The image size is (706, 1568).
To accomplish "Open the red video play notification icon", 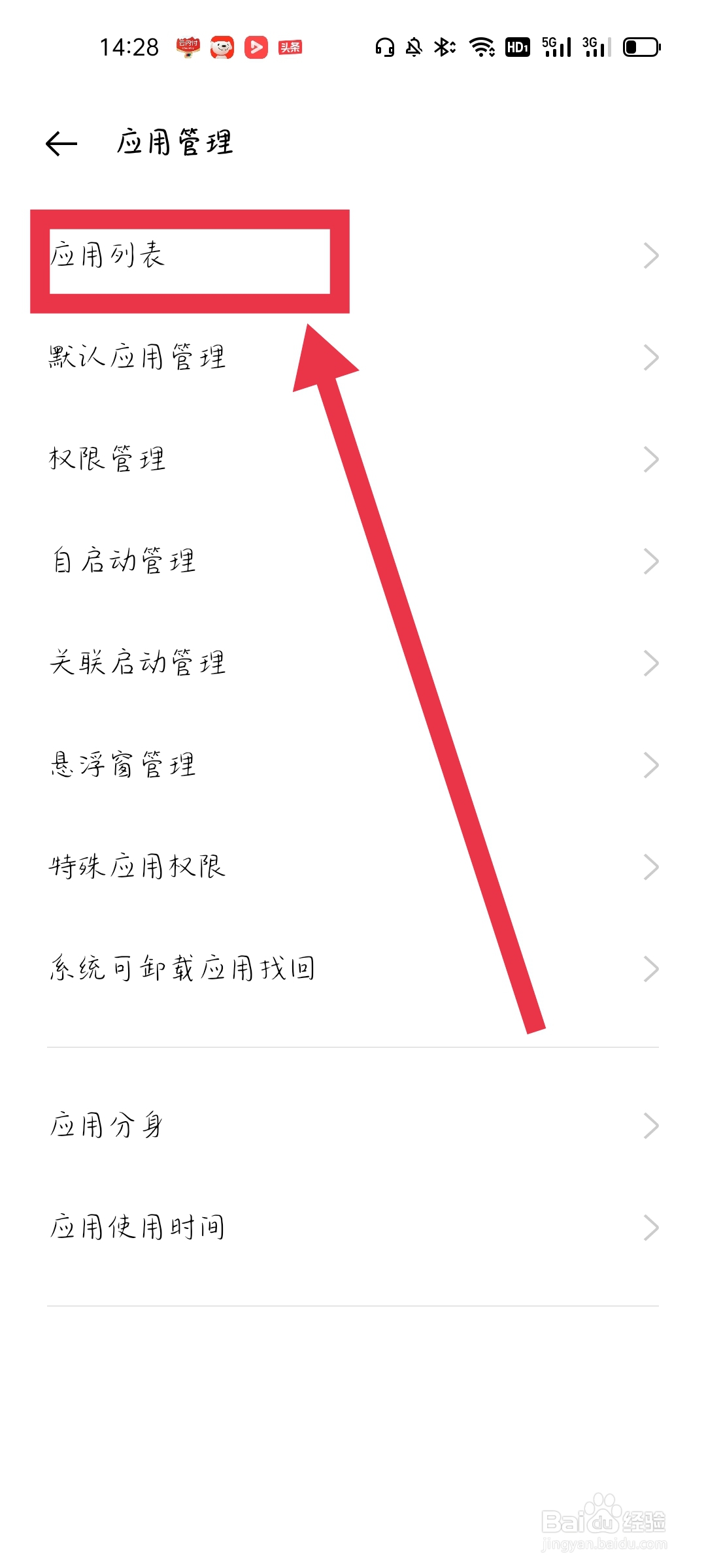I will tap(256, 47).
